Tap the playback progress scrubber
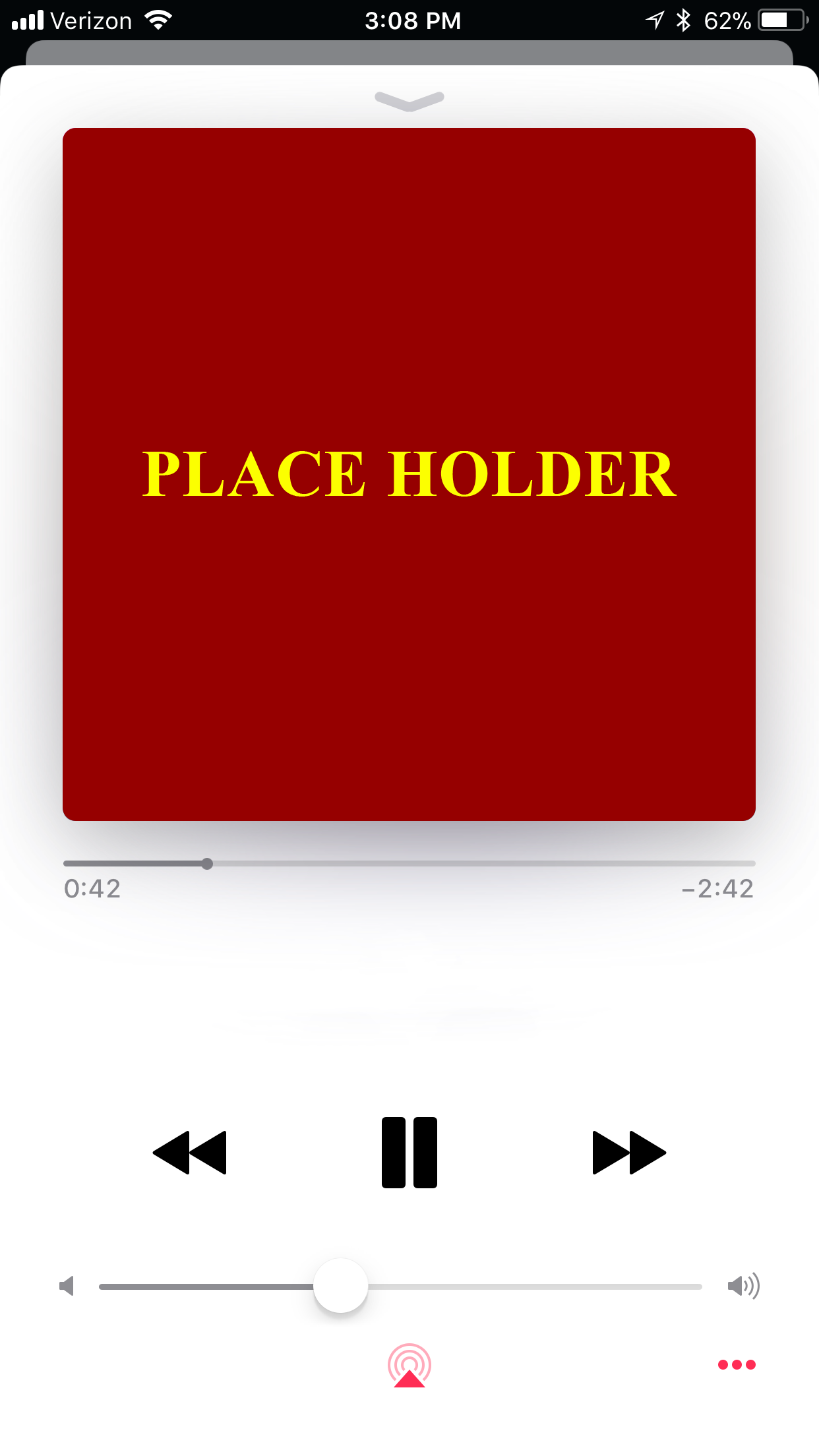This screenshot has height=1456, width=819. (207, 864)
